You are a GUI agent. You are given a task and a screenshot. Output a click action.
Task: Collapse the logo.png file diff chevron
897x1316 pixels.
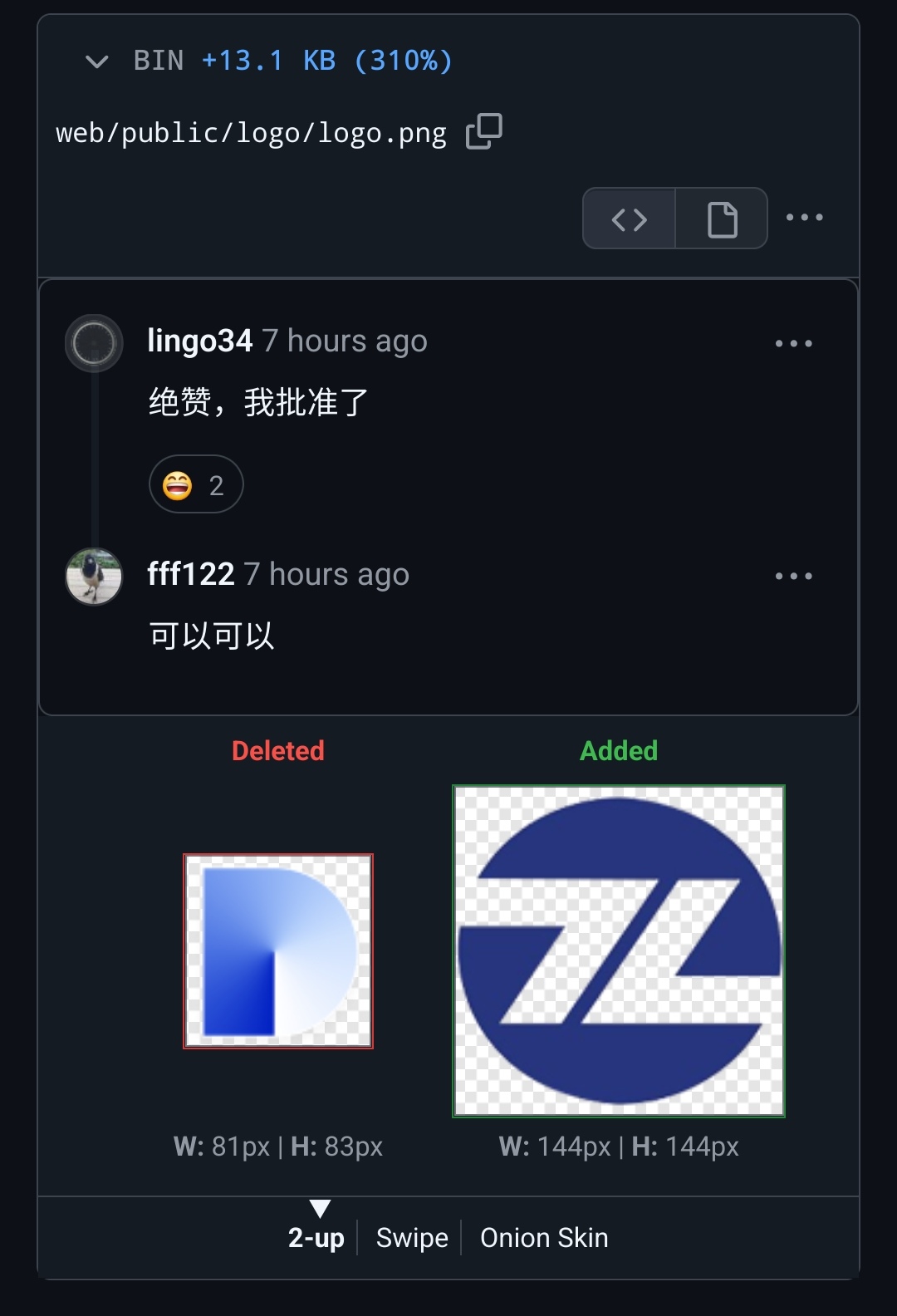pyautogui.click(x=97, y=61)
